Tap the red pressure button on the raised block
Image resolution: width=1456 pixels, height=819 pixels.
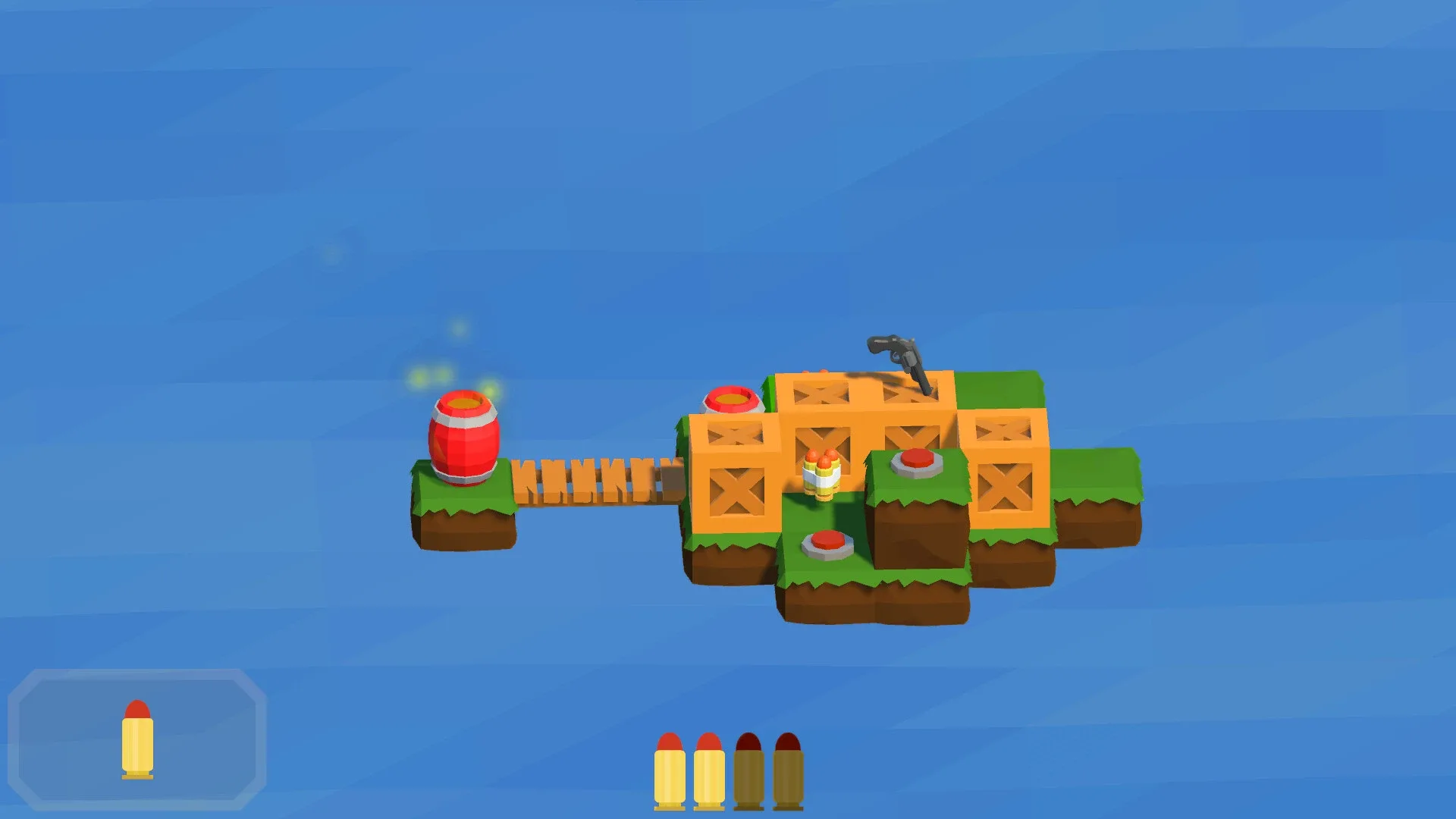(917, 461)
